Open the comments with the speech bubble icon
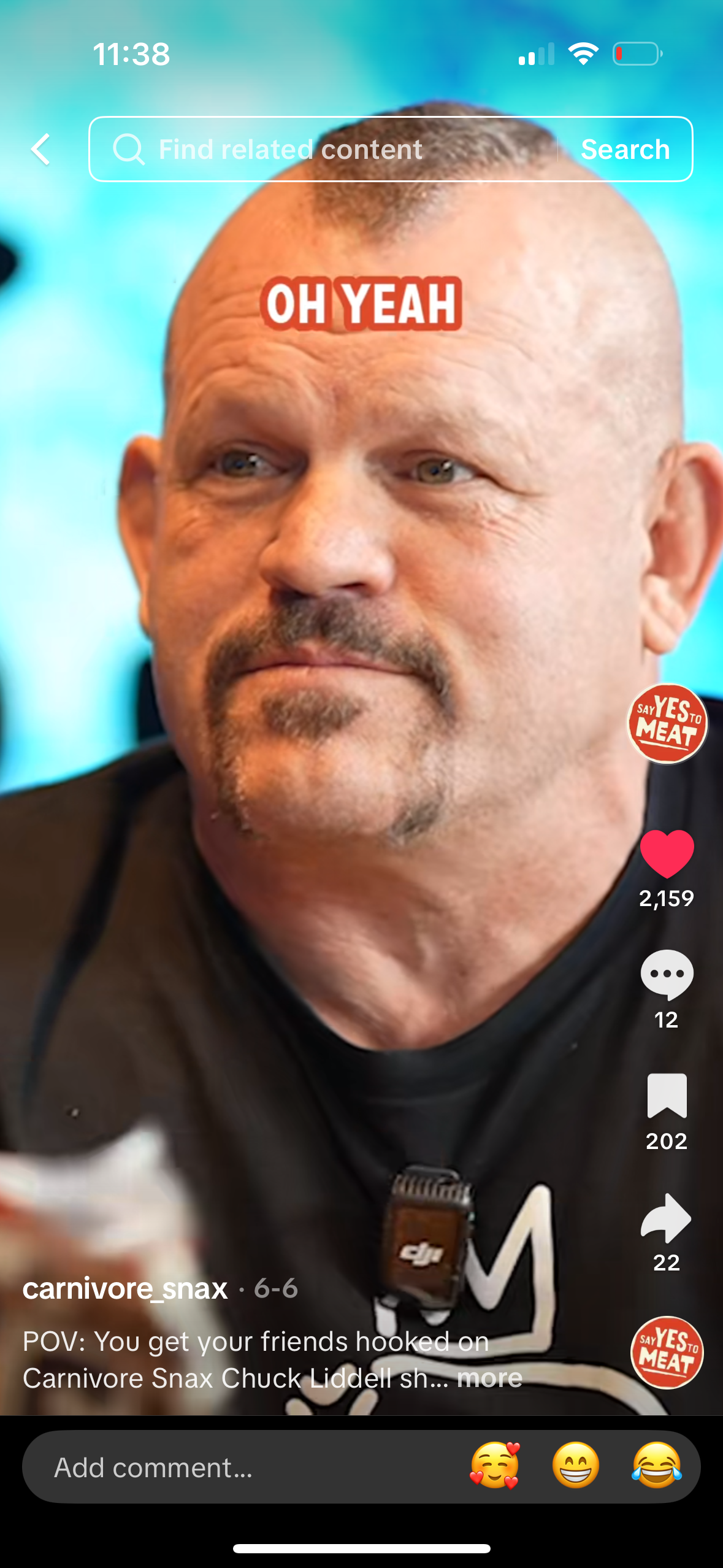Viewport: 723px width, 1568px height. coord(667,974)
